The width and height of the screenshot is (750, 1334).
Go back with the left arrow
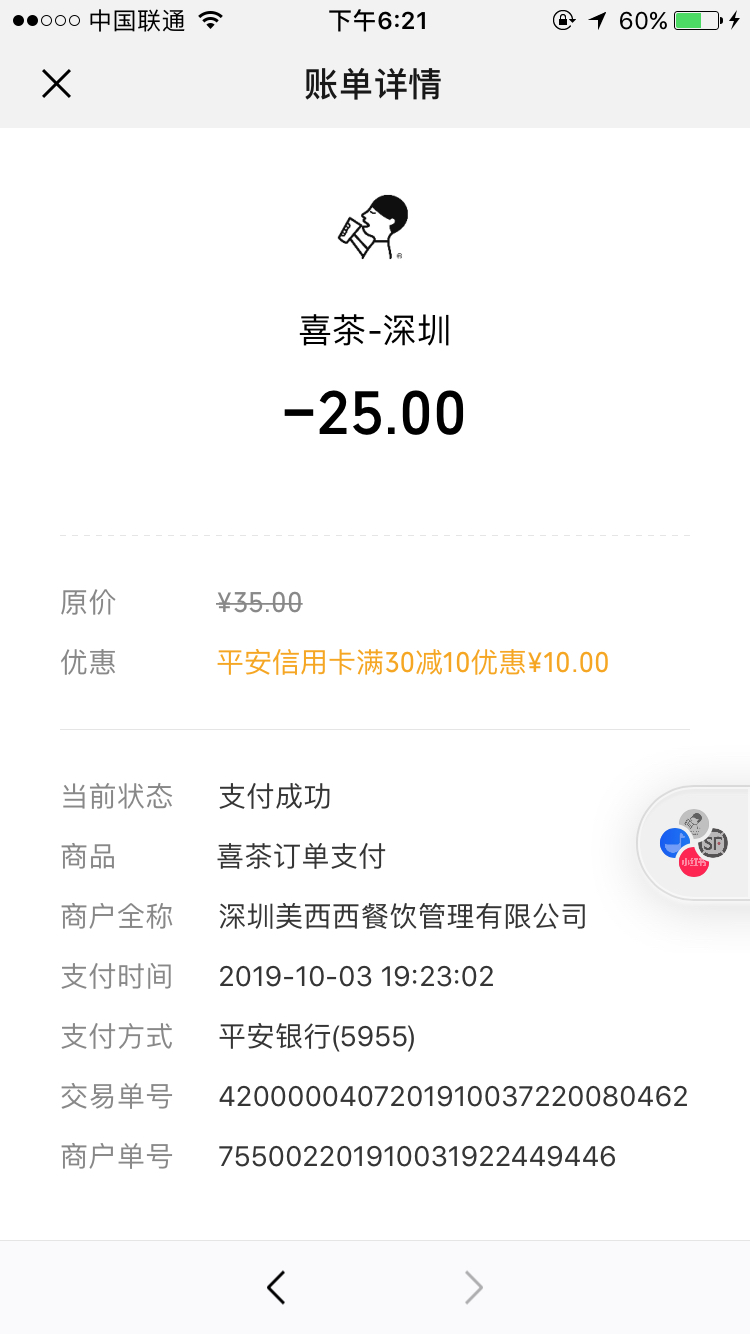(x=276, y=1287)
